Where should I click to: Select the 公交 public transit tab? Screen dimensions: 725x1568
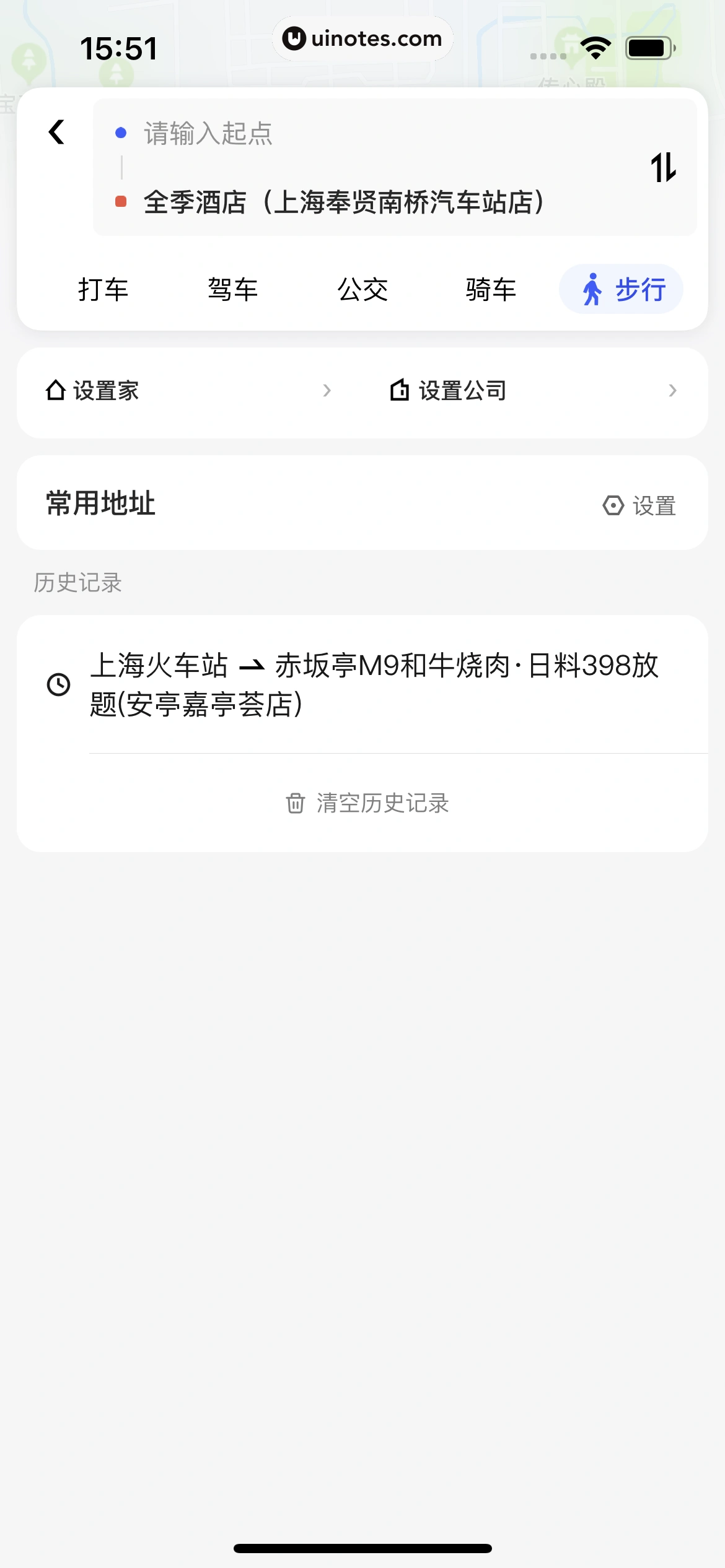pyautogui.click(x=362, y=289)
